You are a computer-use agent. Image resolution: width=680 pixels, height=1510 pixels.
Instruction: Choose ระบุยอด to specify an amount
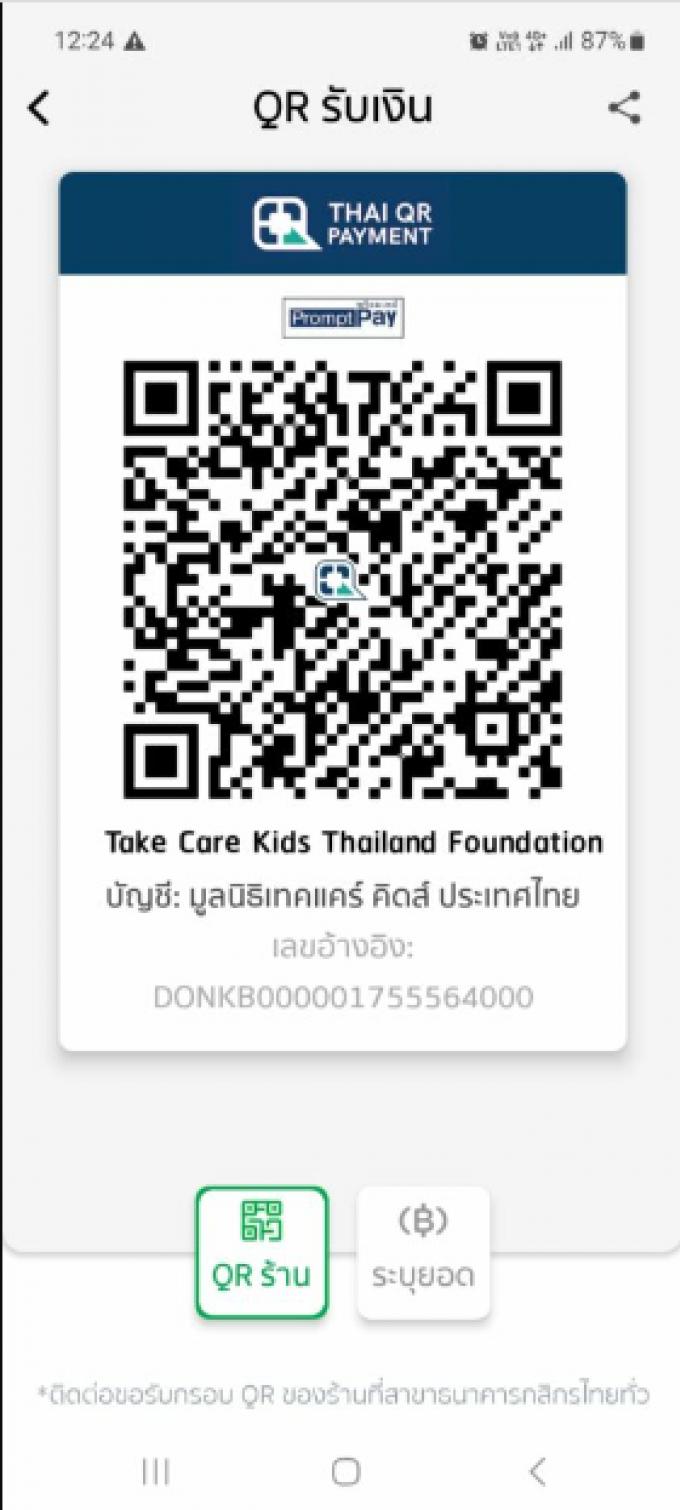pyautogui.click(x=423, y=1253)
